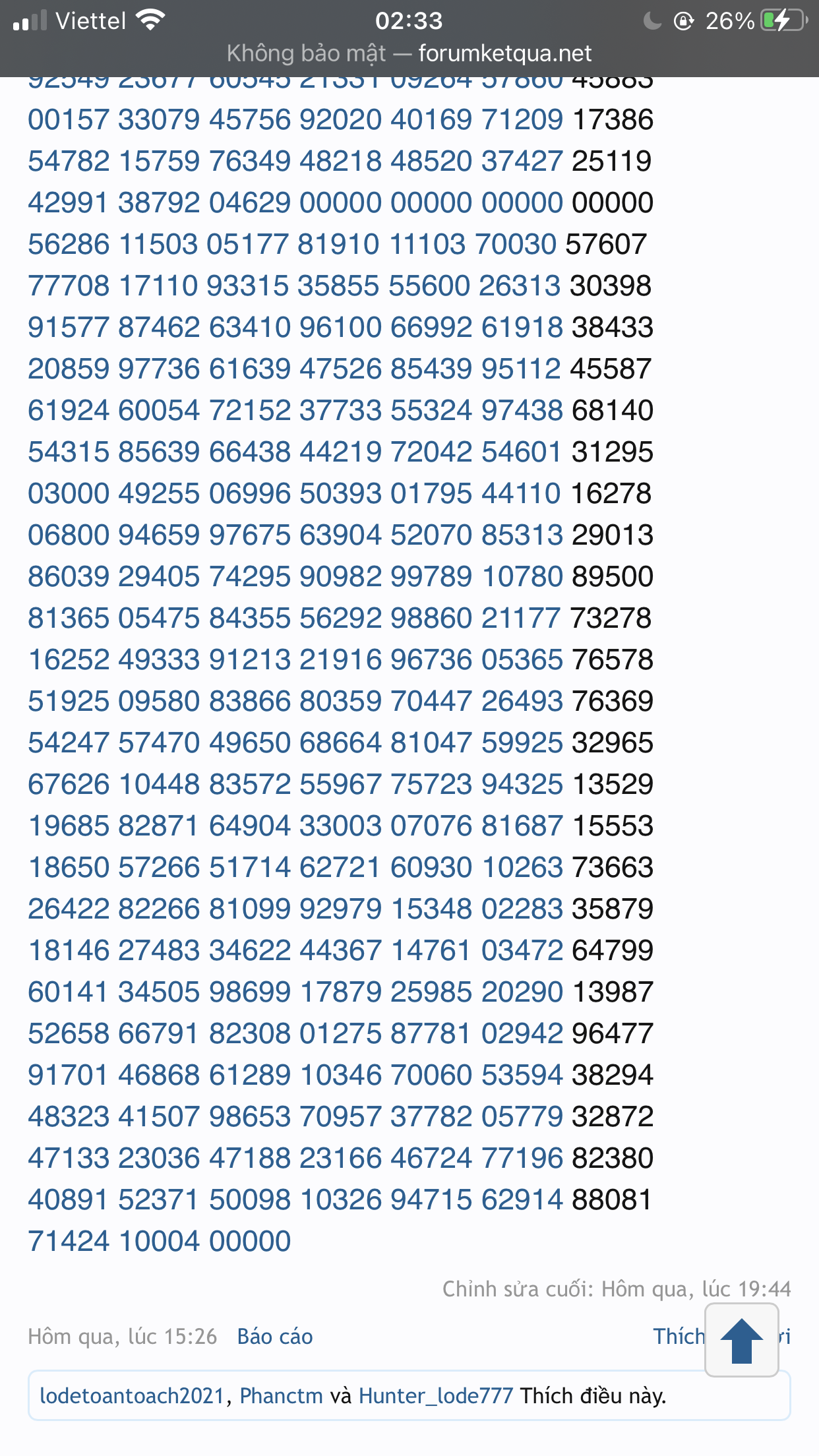Report this post via Báo cáo
The width and height of the screenshot is (819, 1456).
click(275, 1337)
